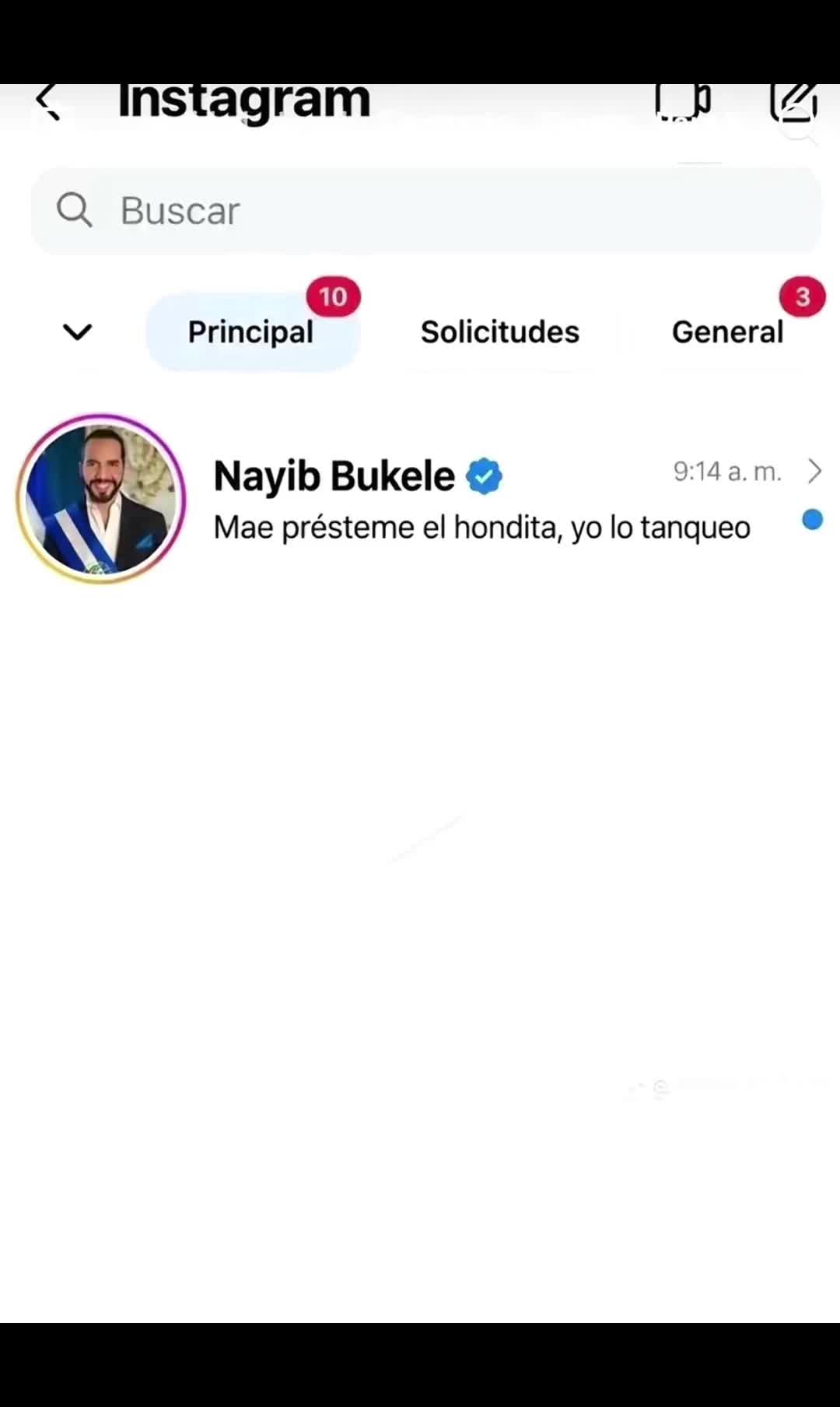Switch to the Solicitudes tab
This screenshot has height=1407, width=840.
500,332
